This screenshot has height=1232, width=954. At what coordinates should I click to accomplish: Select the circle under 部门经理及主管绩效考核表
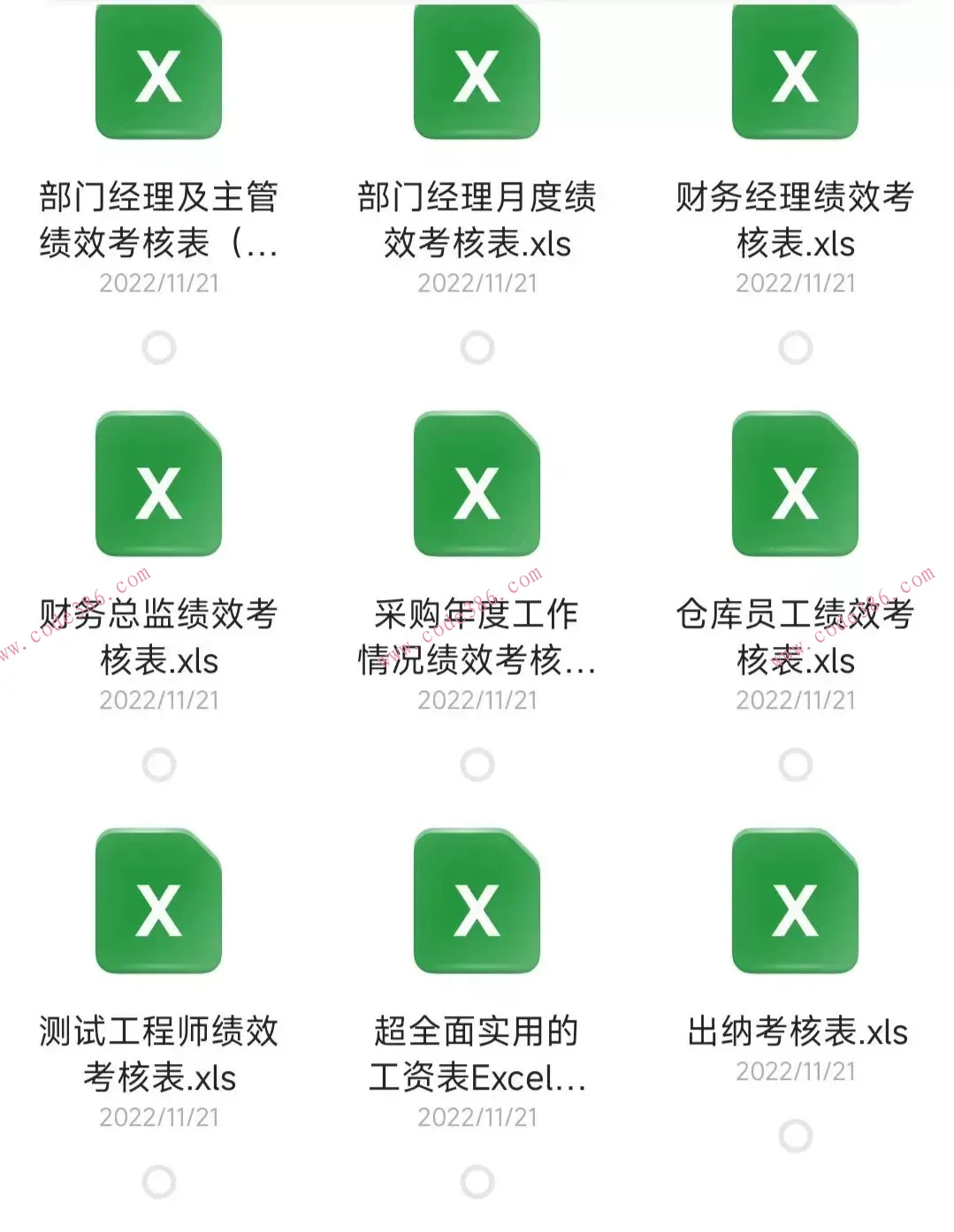(x=159, y=345)
